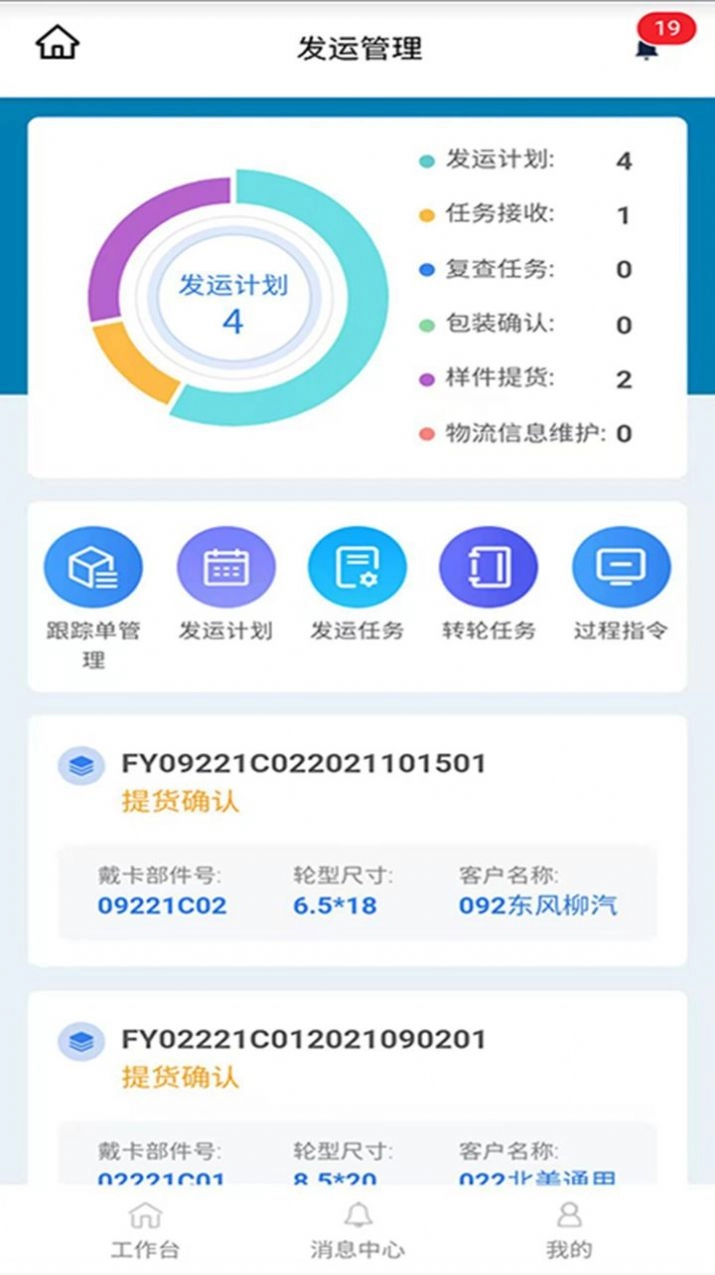Open 发运计划 shortcut icon
The height and width of the screenshot is (1275, 715).
225,569
